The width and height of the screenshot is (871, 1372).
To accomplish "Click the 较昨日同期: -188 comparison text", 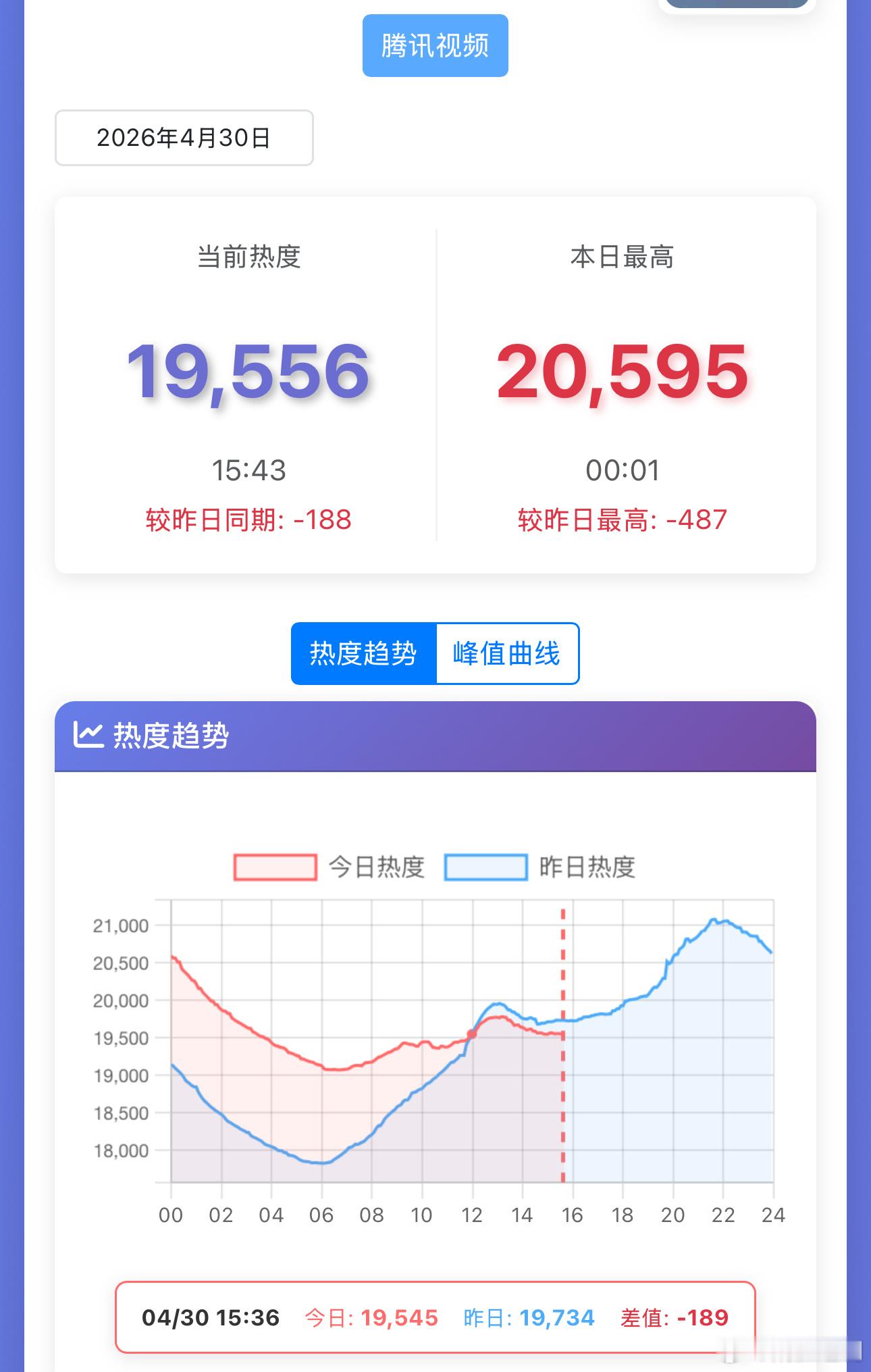I will (249, 521).
